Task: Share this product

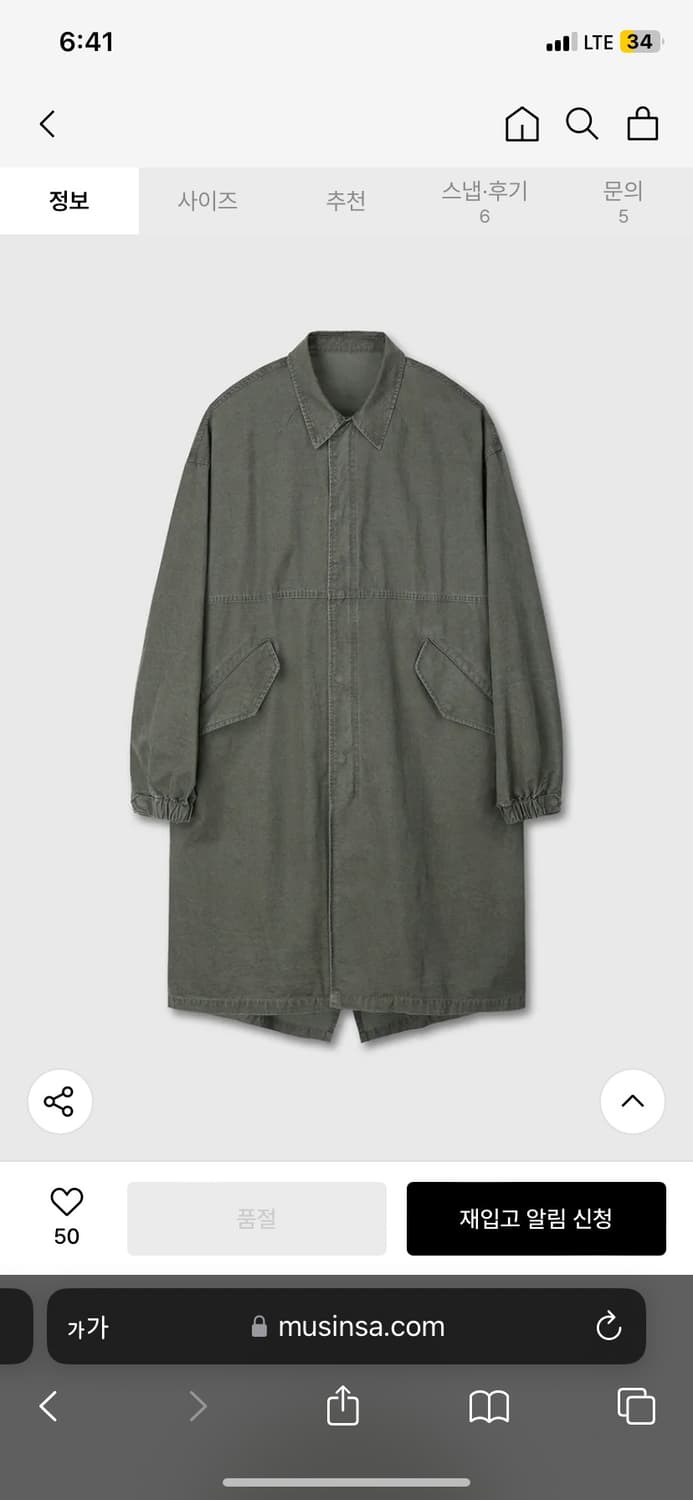Action: tap(60, 1101)
